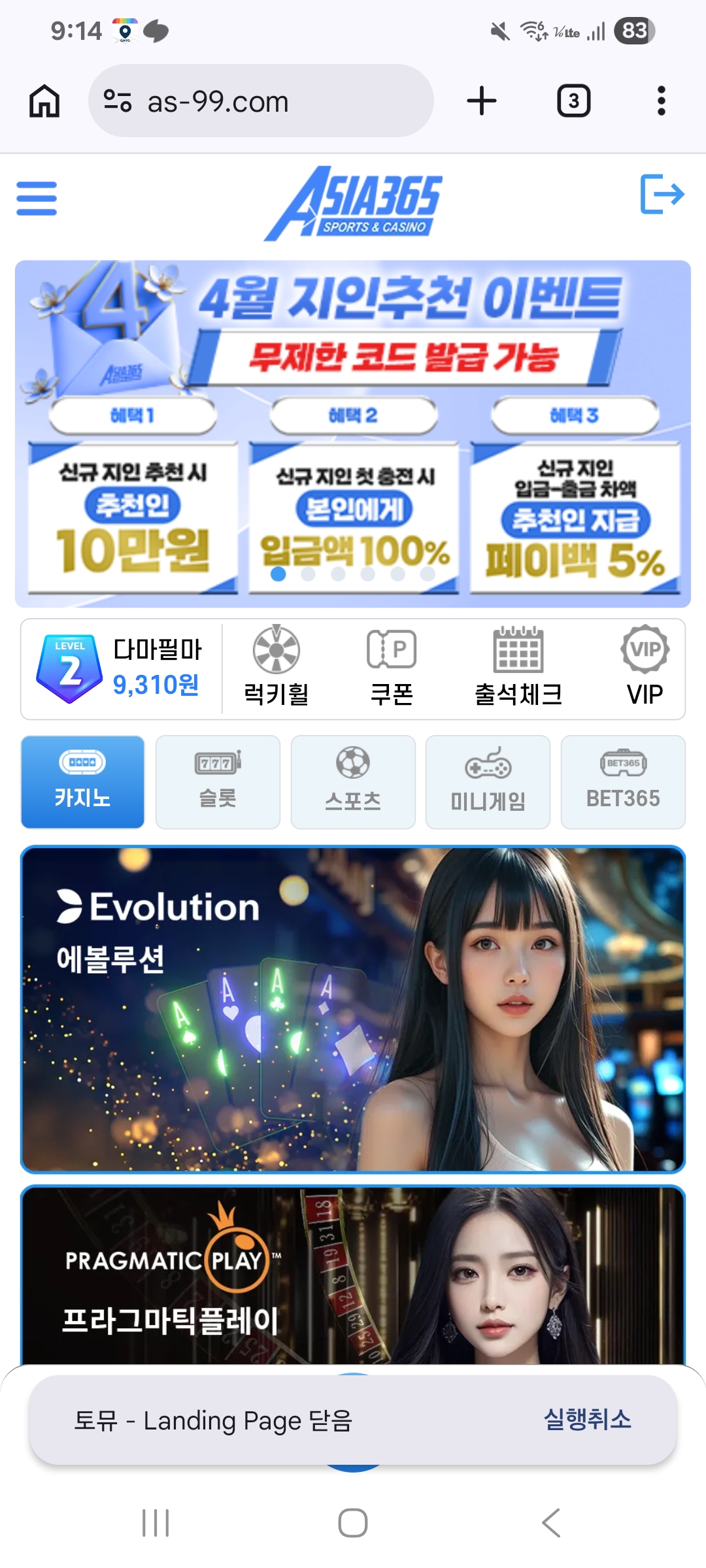Tap the logout icon
This screenshot has height=1568, width=706.
click(x=662, y=194)
